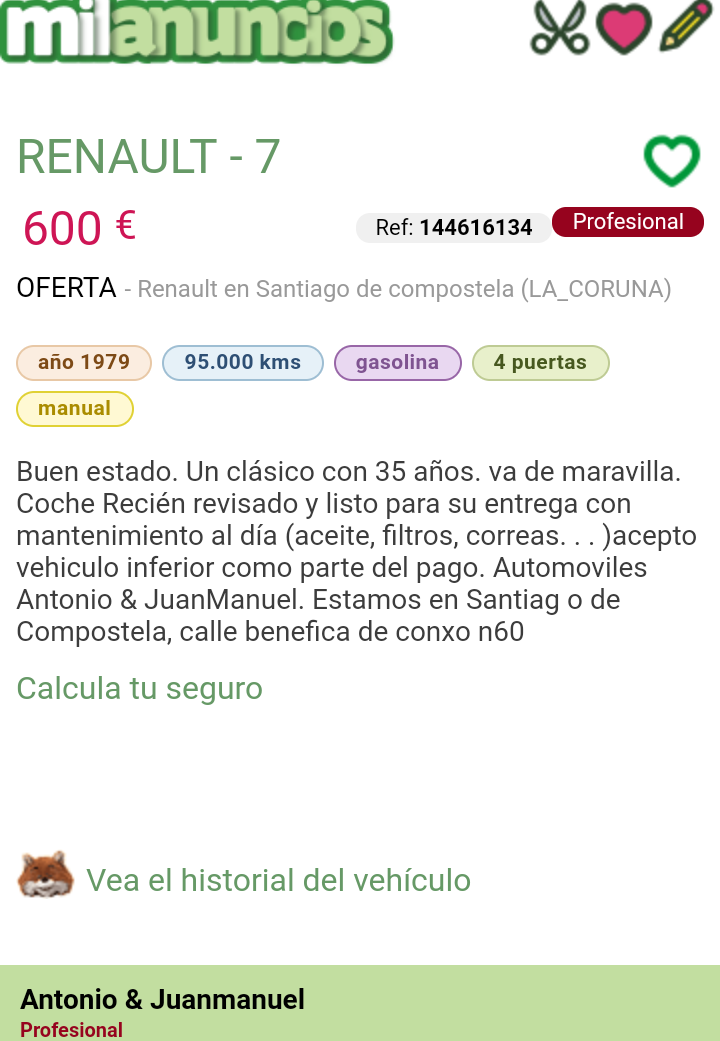Open seller profile Antonio & Juanmanuel
720x1041 pixels.
click(x=163, y=999)
